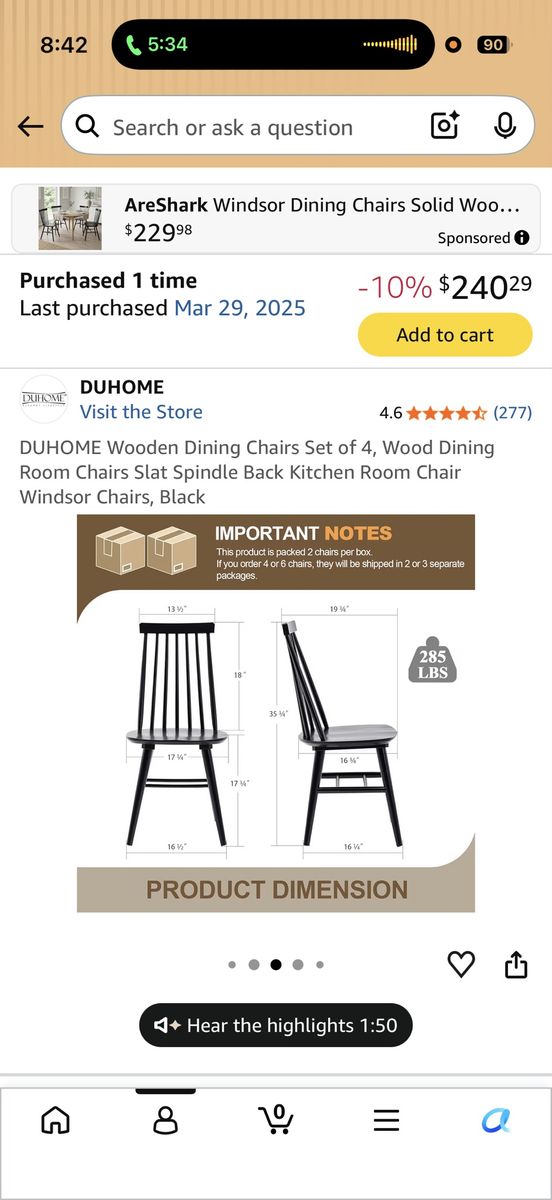This screenshot has height=1200, width=552.
Task: Open the sponsored AreShark Windsor chairs ad
Action: 276,218
